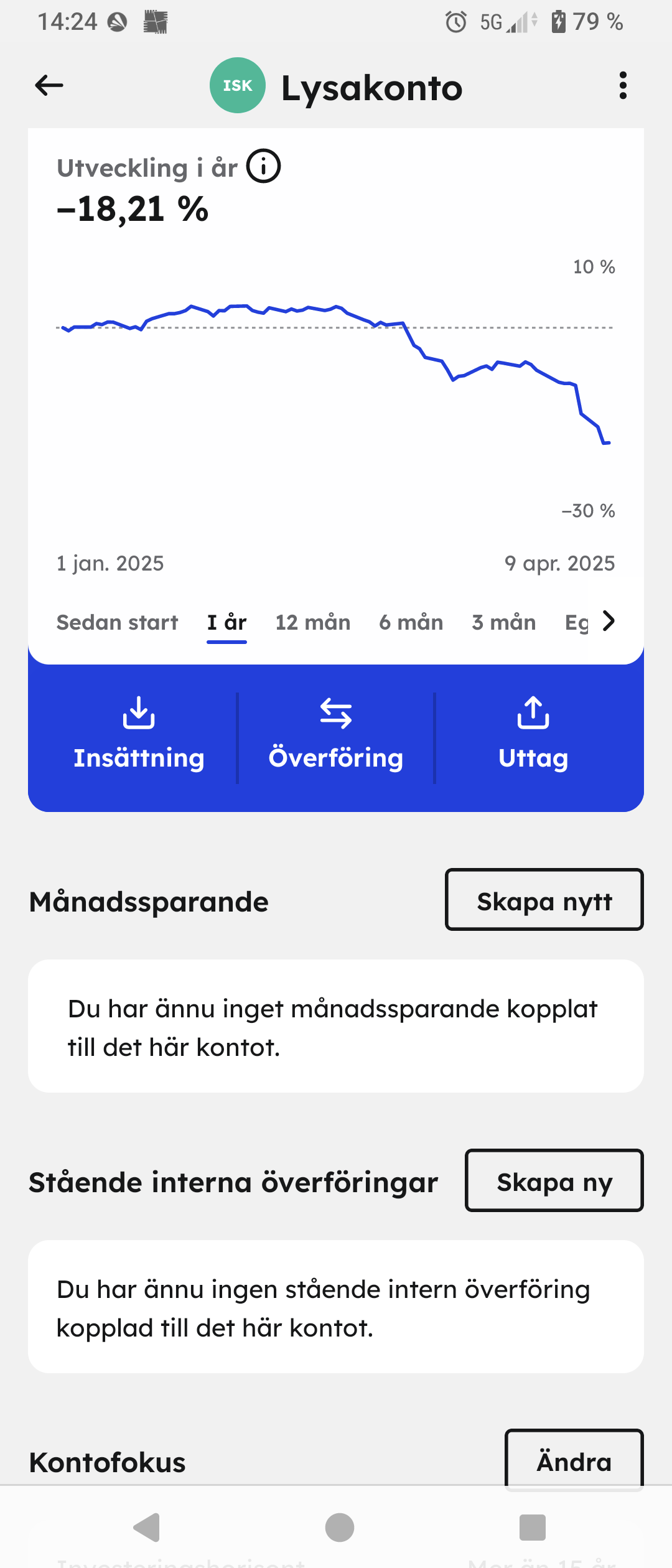Select the I år period tab

pyautogui.click(x=226, y=622)
